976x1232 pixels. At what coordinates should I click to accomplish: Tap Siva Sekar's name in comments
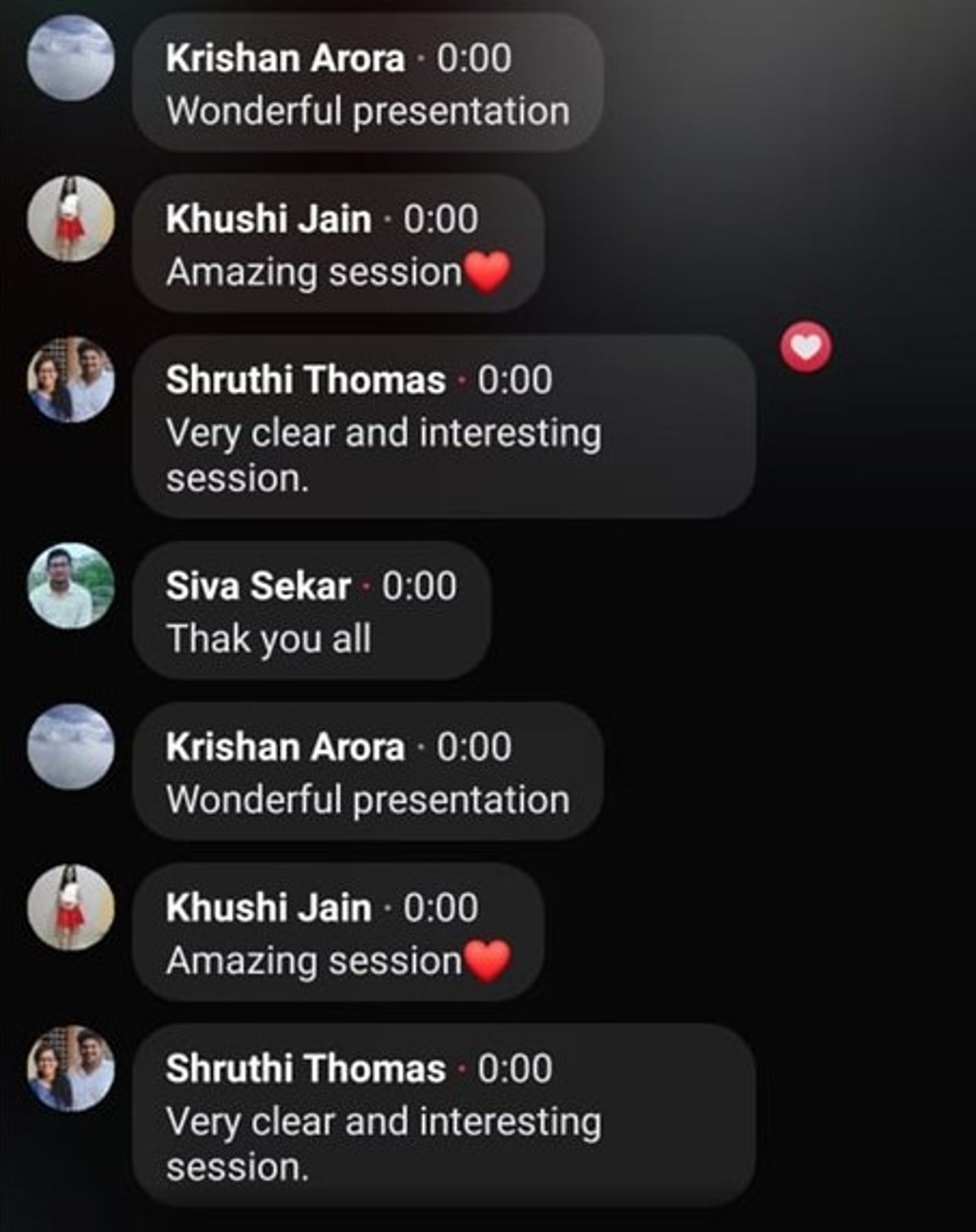(258, 586)
